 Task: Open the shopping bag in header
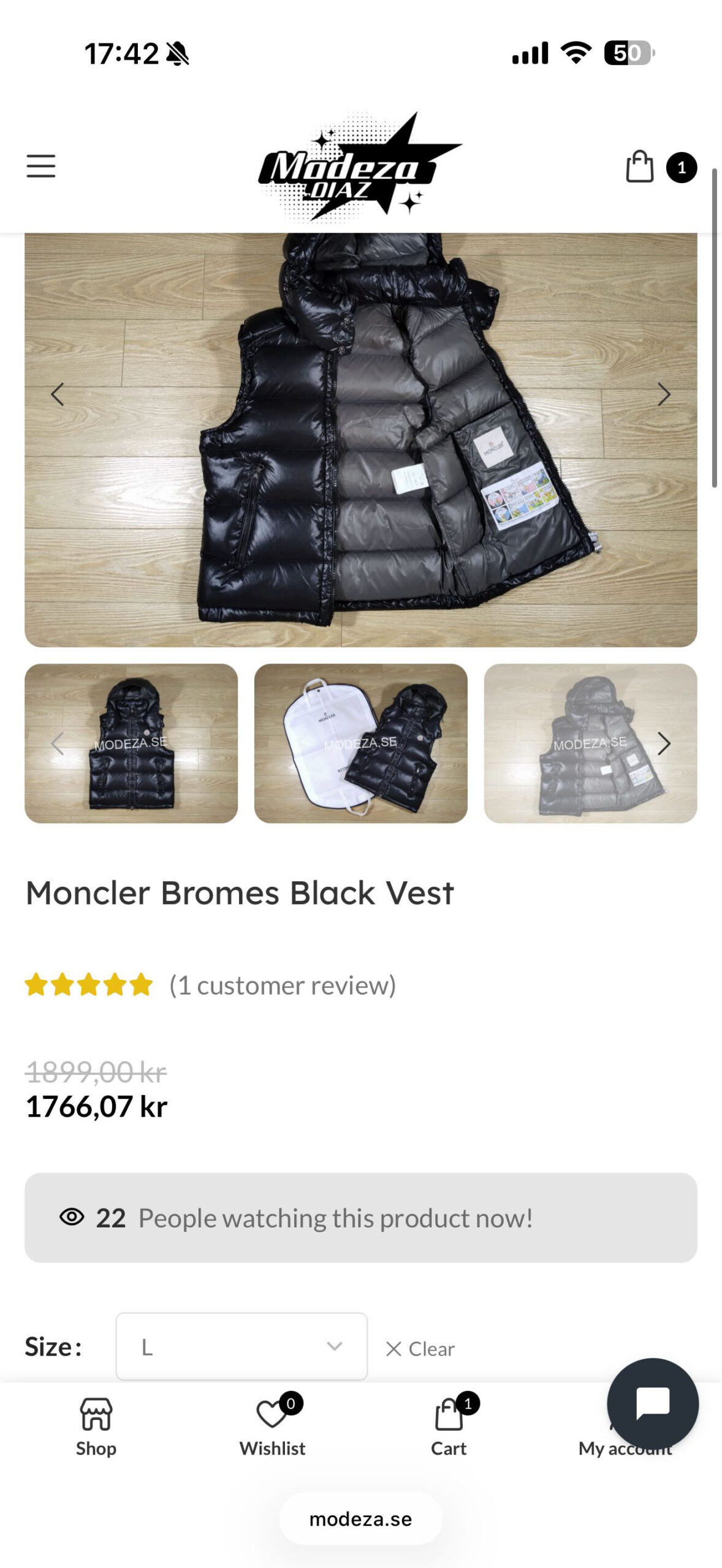pyautogui.click(x=639, y=167)
